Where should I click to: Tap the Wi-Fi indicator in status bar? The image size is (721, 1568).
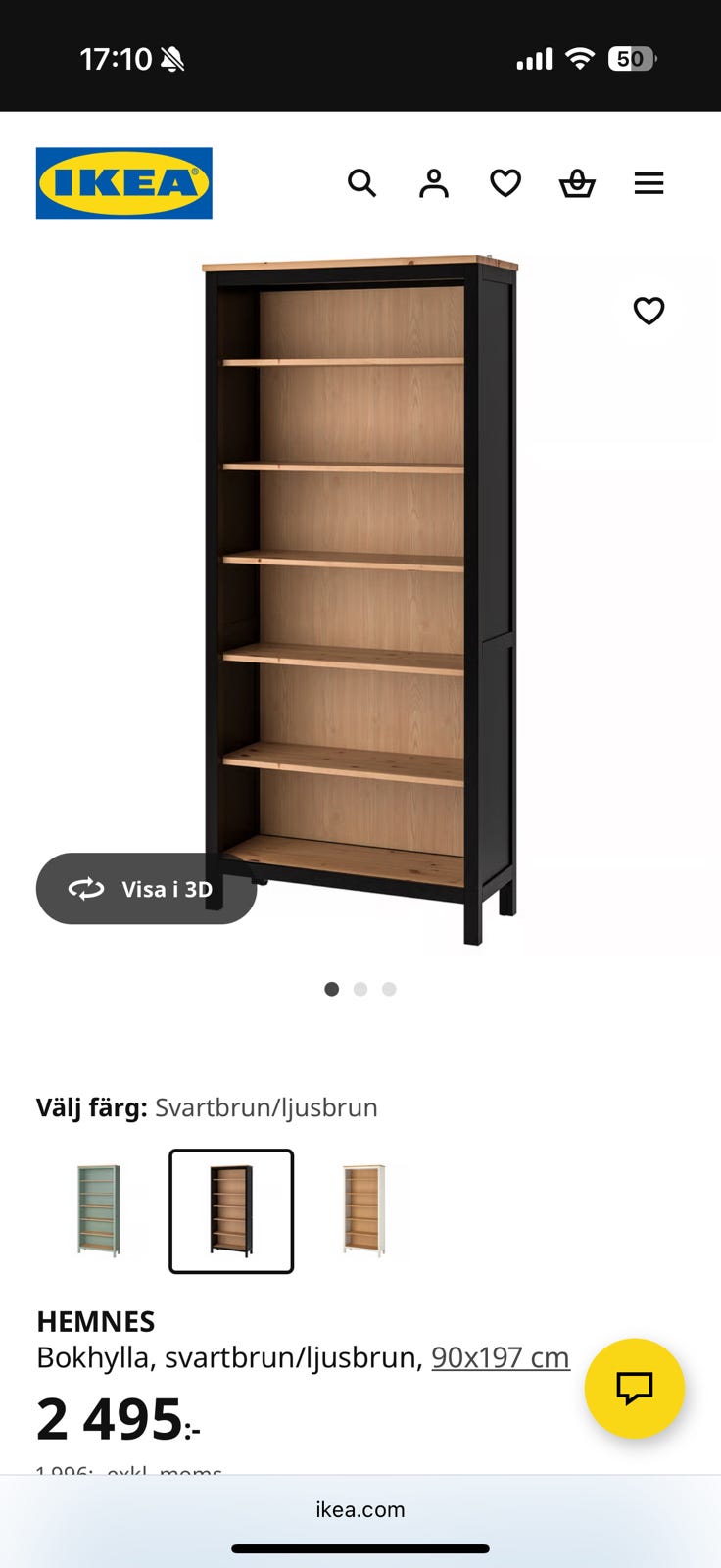click(x=581, y=58)
